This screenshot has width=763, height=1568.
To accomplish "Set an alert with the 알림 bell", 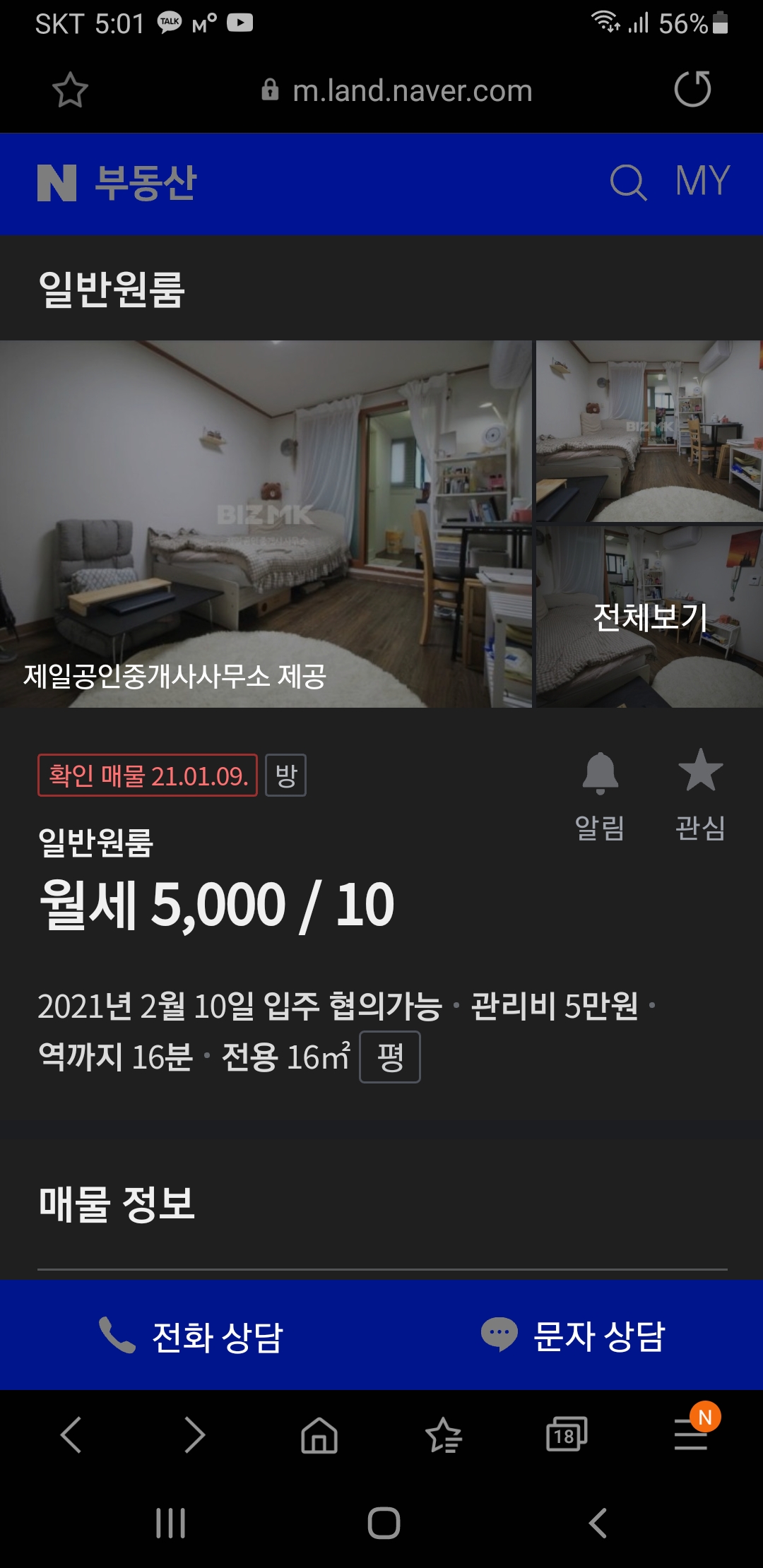I will pyautogui.click(x=600, y=795).
